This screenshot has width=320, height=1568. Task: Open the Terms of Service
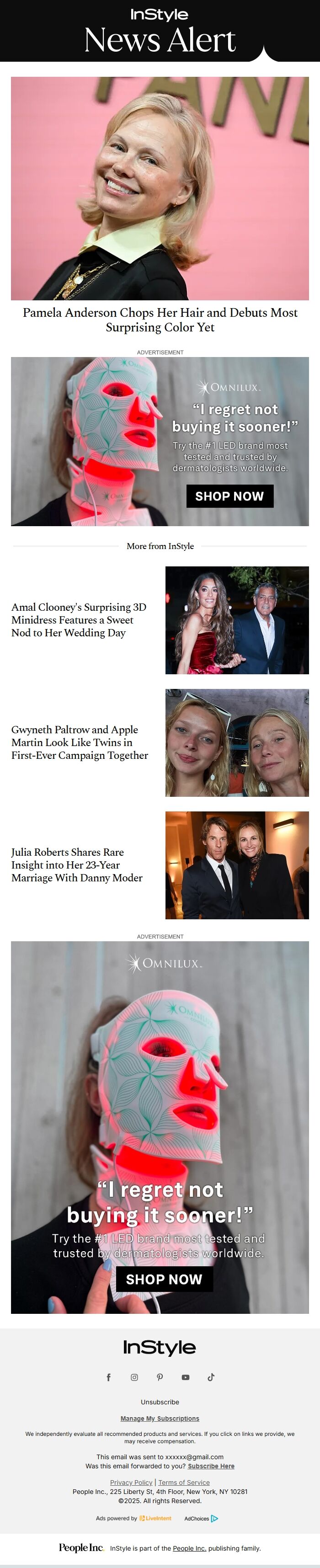[184, 1482]
